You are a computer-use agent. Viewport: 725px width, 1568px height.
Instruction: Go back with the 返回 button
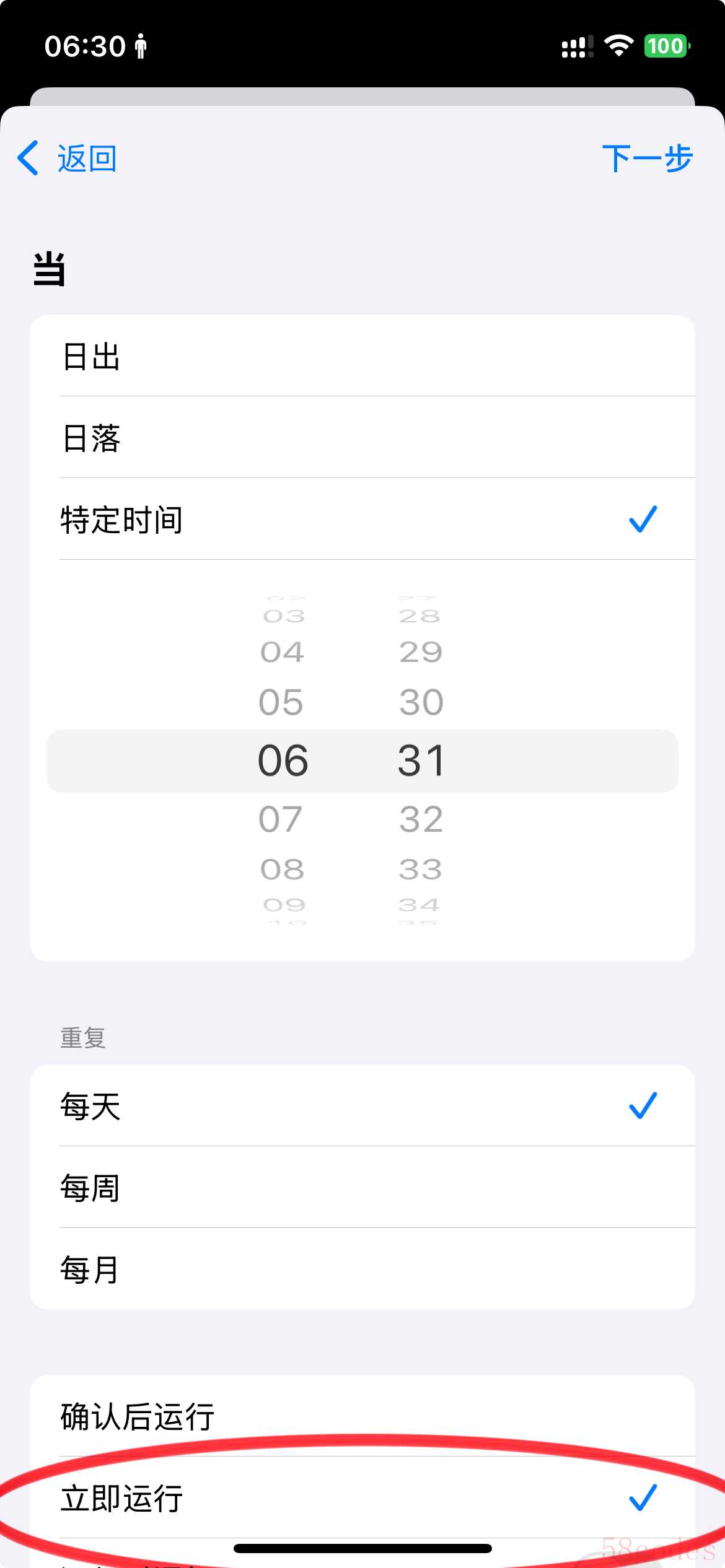[68, 159]
